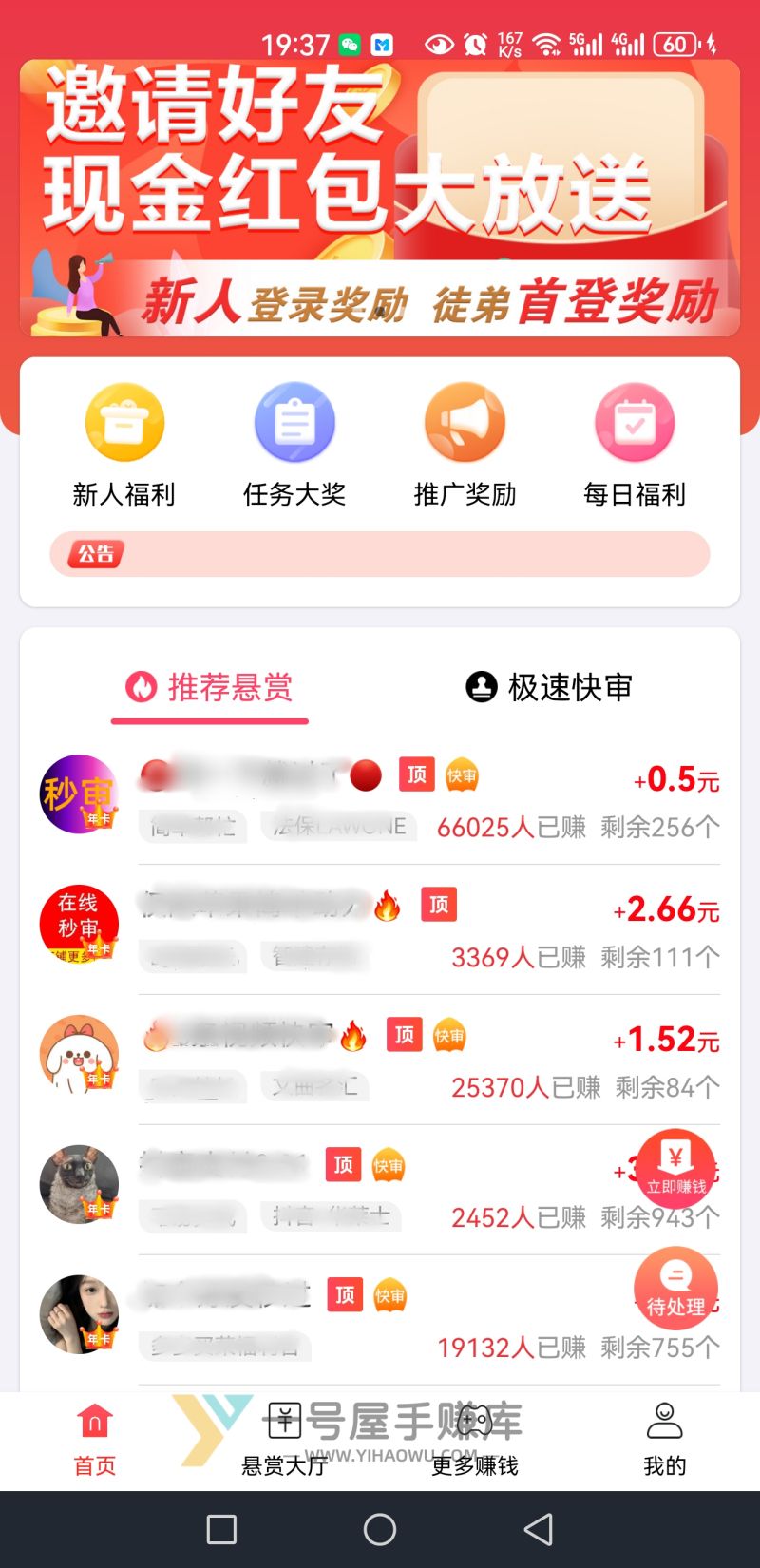Tap the cat avatar in the task list
Viewport: 760px width, 1568px height.
coord(80,1185)
